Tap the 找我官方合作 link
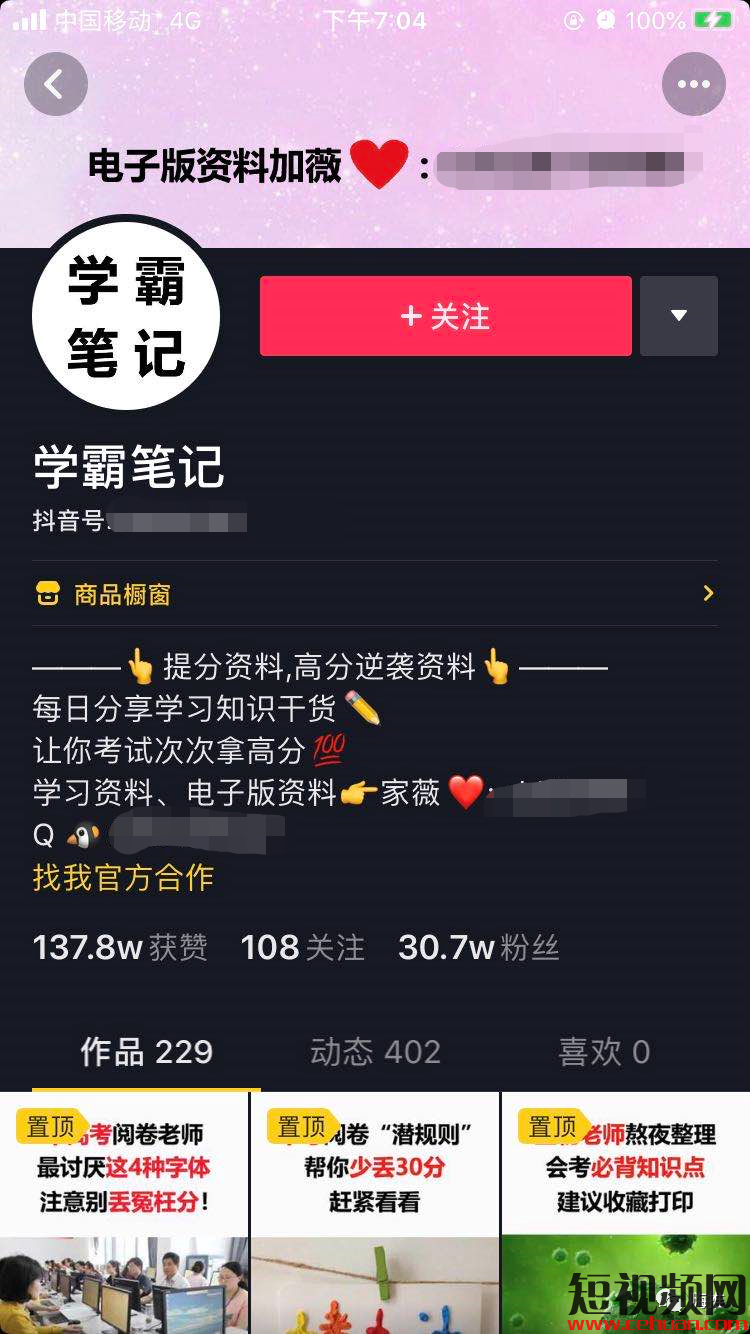This screenshot has width=750, height=1334. coord(123,877)
